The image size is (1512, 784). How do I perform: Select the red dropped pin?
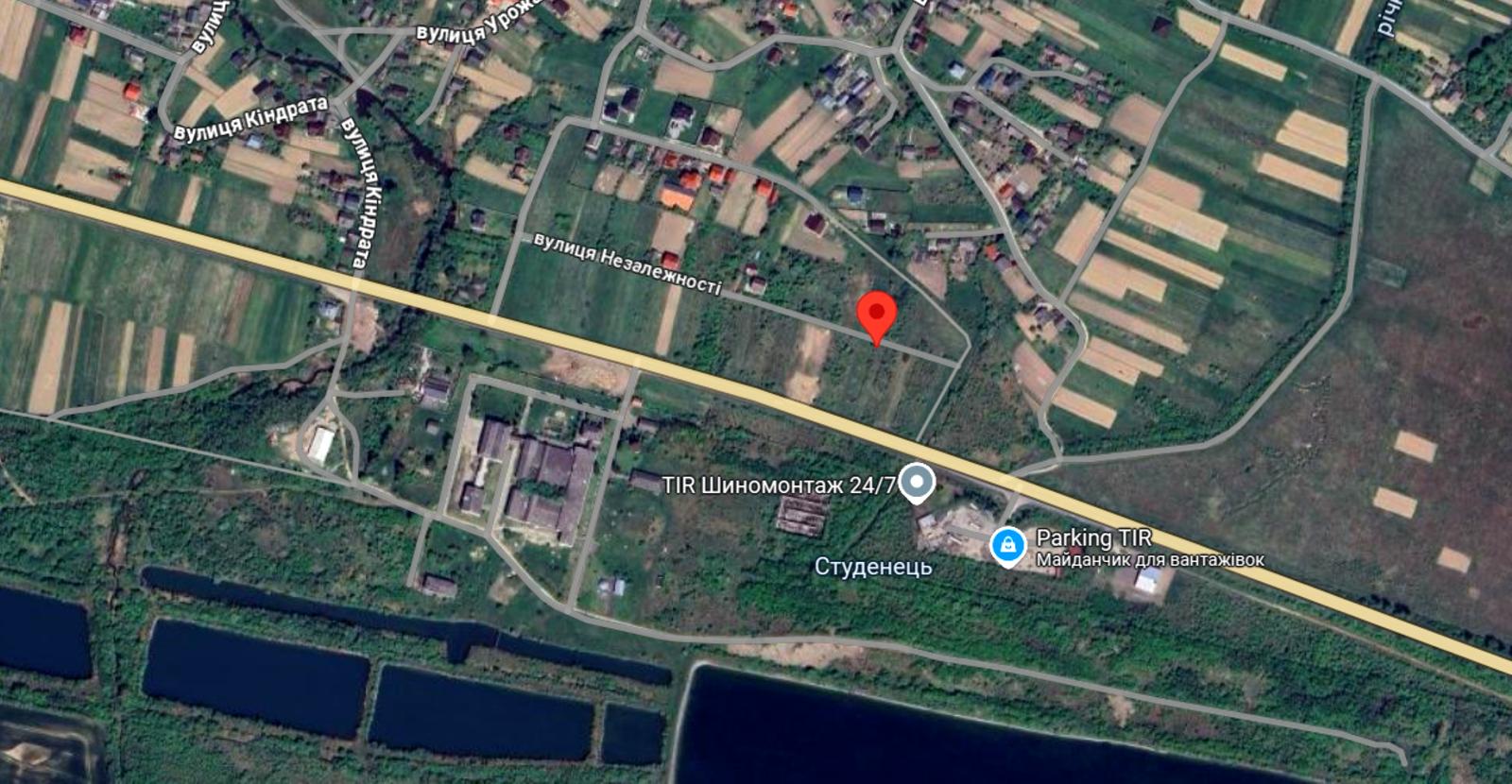pyautogui.click(x=877, y=315)
